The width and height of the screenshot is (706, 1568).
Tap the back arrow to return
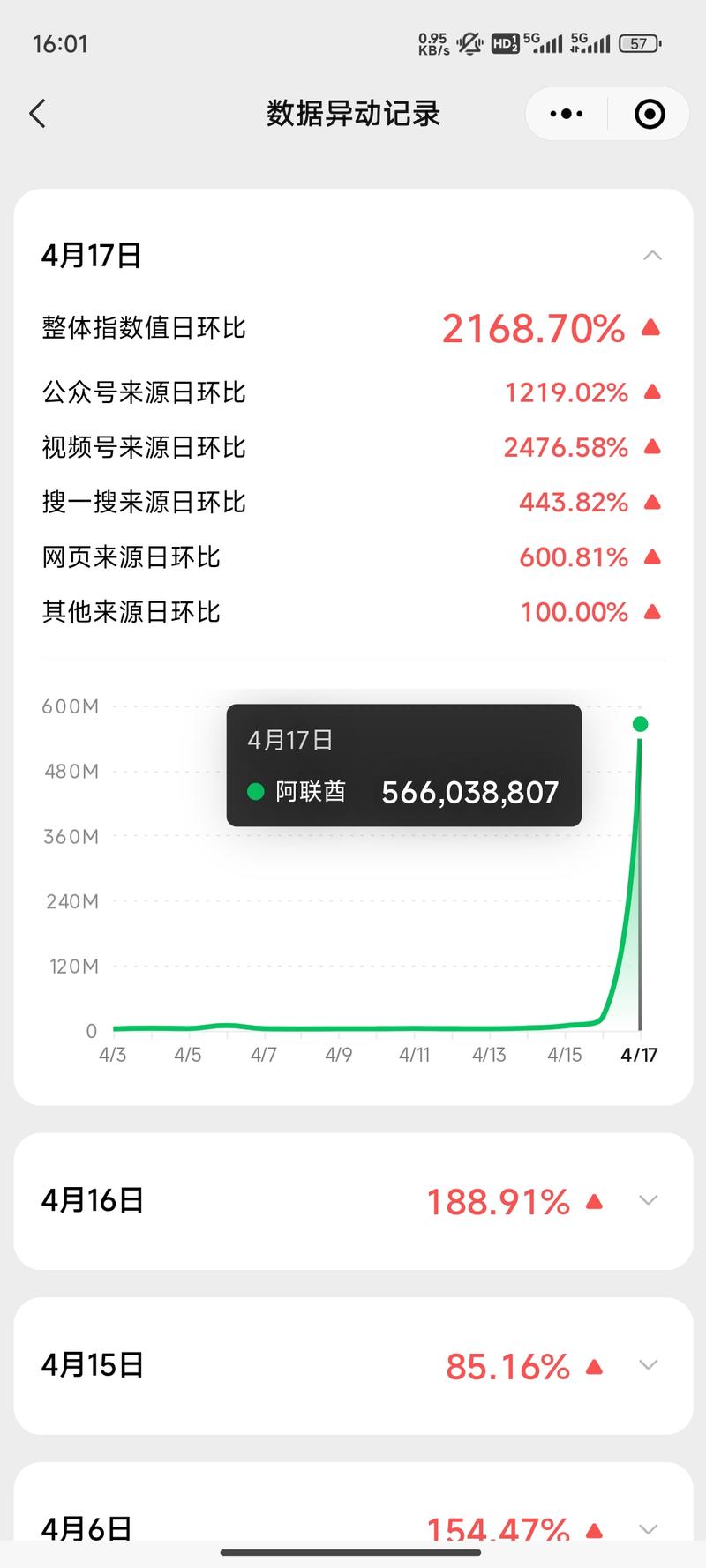(x=37, y=114)
